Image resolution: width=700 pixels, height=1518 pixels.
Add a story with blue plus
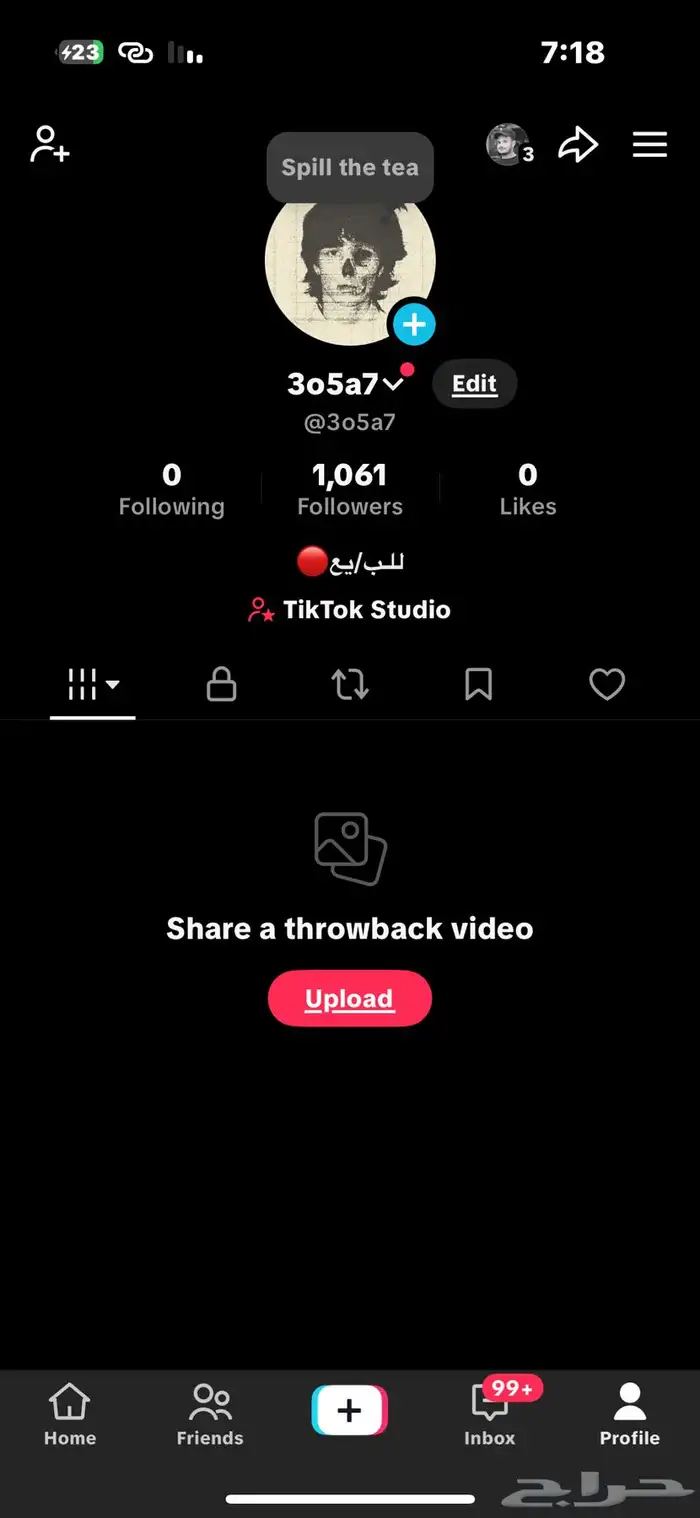click(413, 324)
